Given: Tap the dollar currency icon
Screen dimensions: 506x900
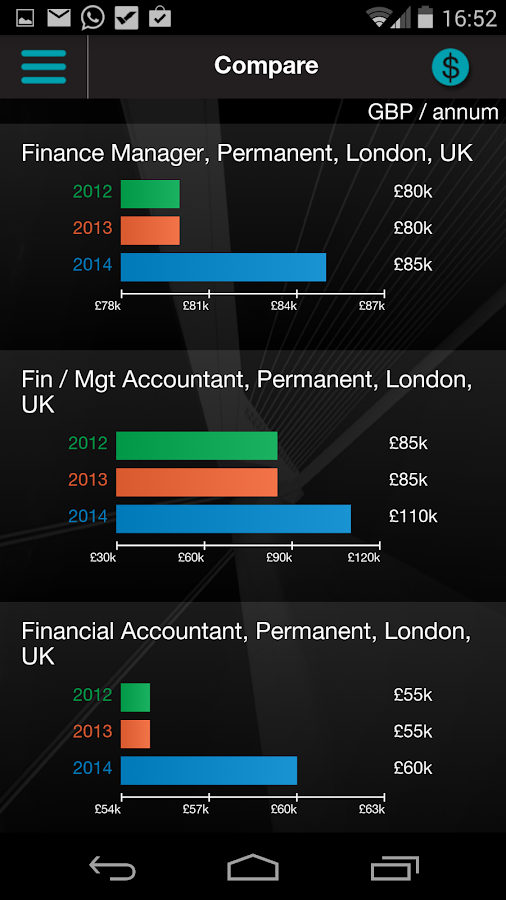Looking at the screenshot, I should [450, 67].
